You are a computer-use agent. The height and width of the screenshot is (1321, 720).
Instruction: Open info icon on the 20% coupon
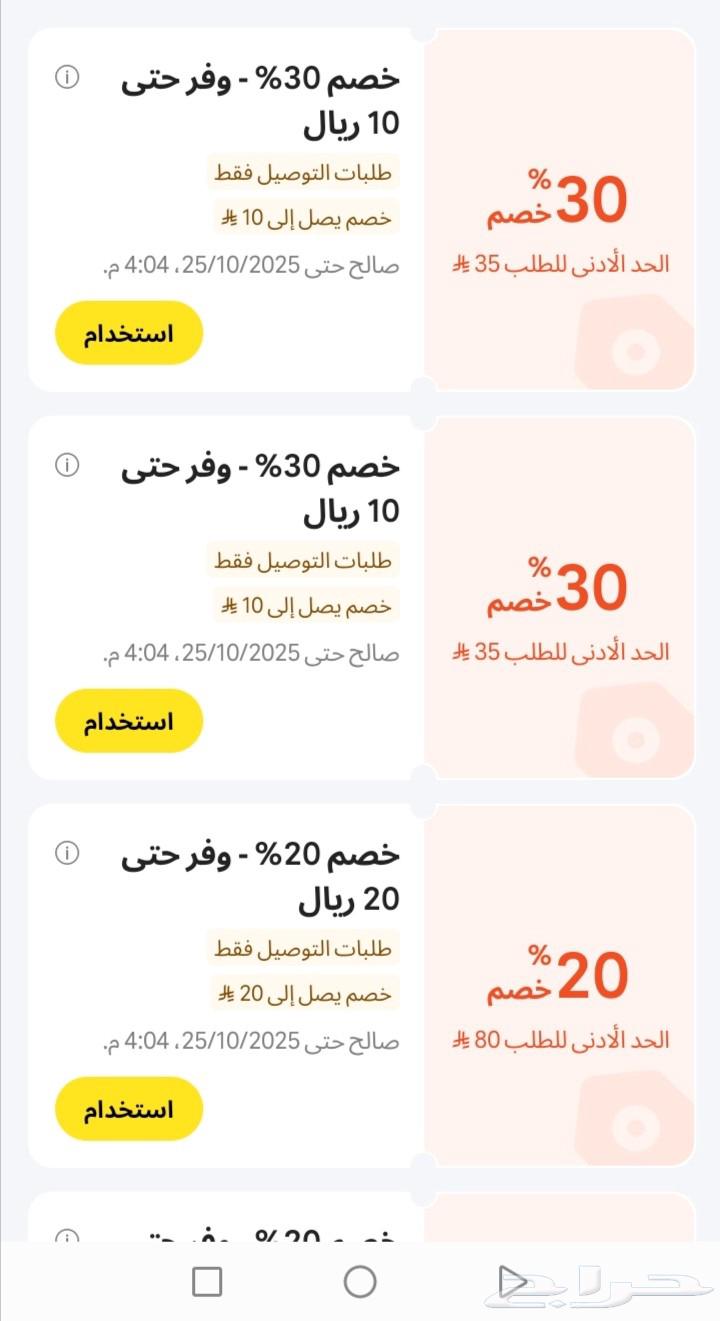click(66, 853)
